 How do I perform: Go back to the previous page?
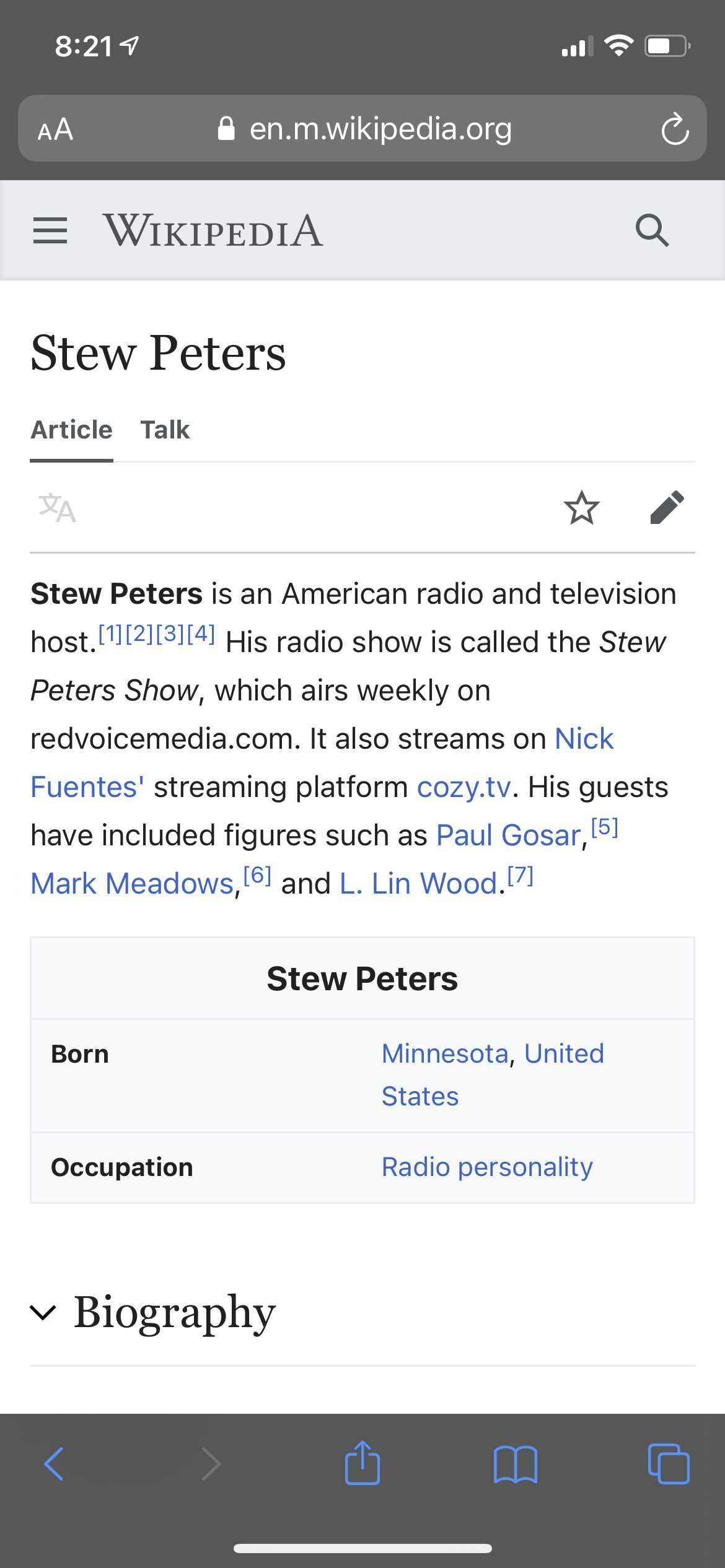pos(54,1464)
